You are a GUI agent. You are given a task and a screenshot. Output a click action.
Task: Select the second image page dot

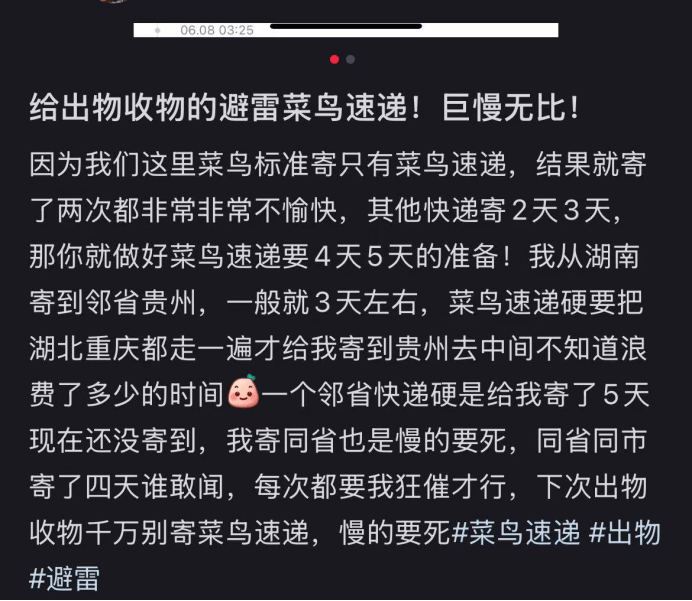[x=351, y=60]
